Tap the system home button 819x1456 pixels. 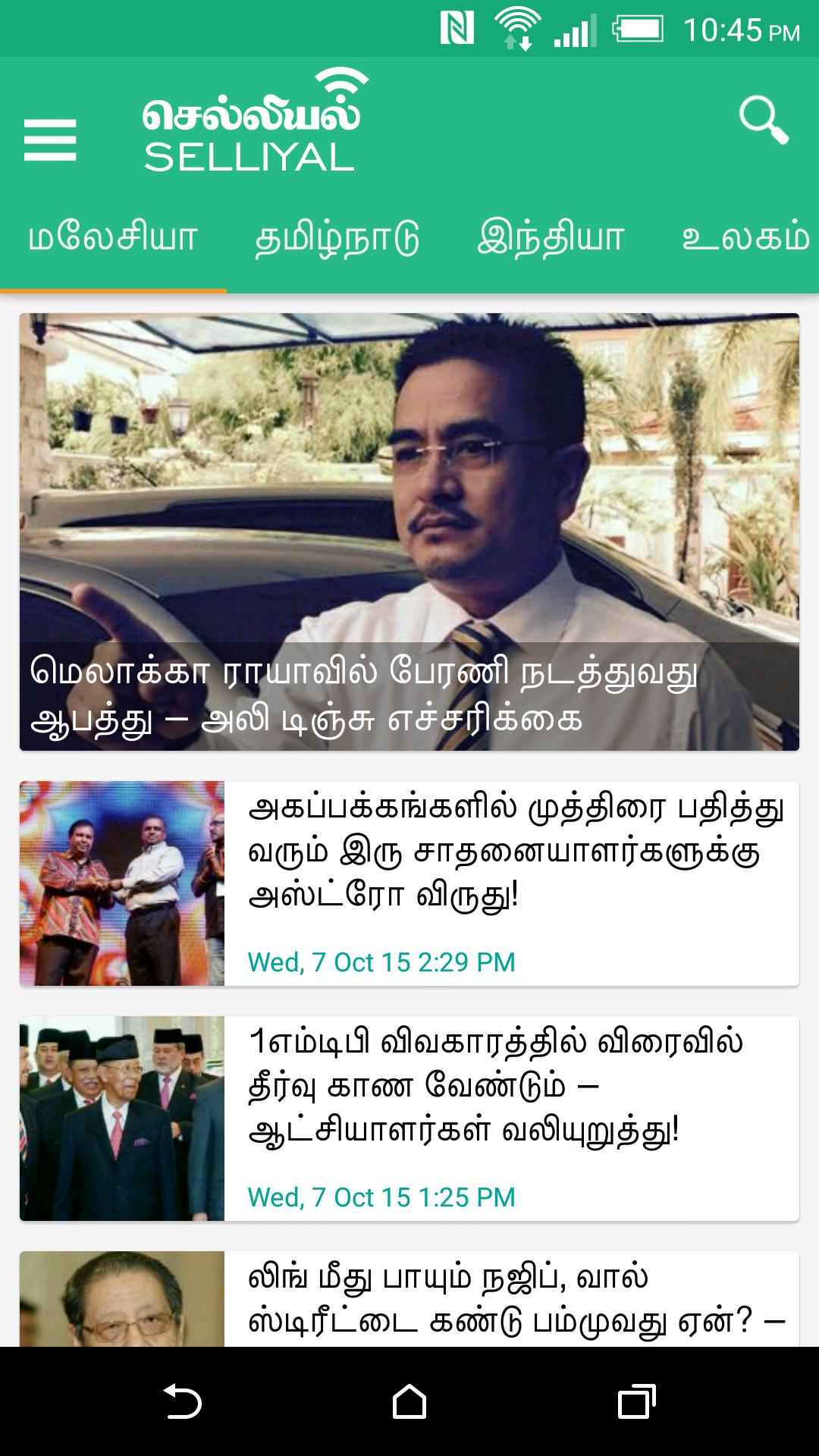(x=409, y=1401)
